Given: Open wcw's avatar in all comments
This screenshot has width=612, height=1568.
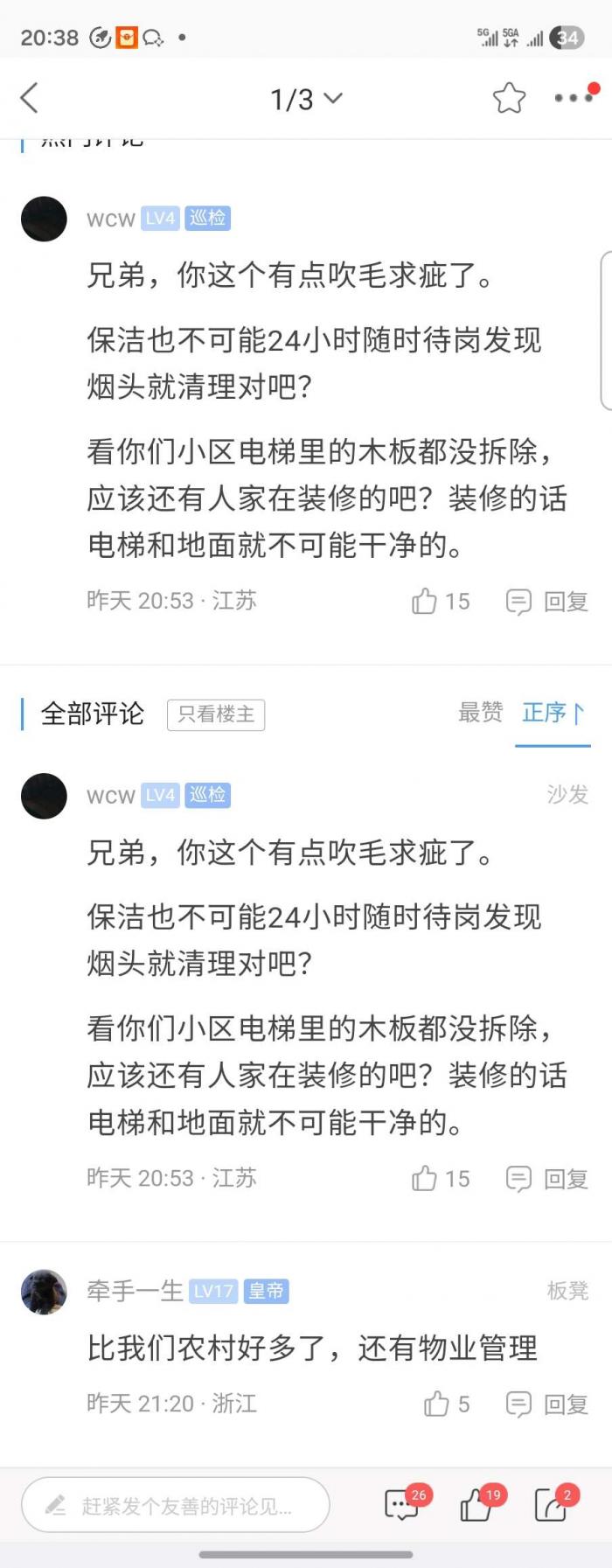Looking at the screenshot, I should [x=44, y=796].
